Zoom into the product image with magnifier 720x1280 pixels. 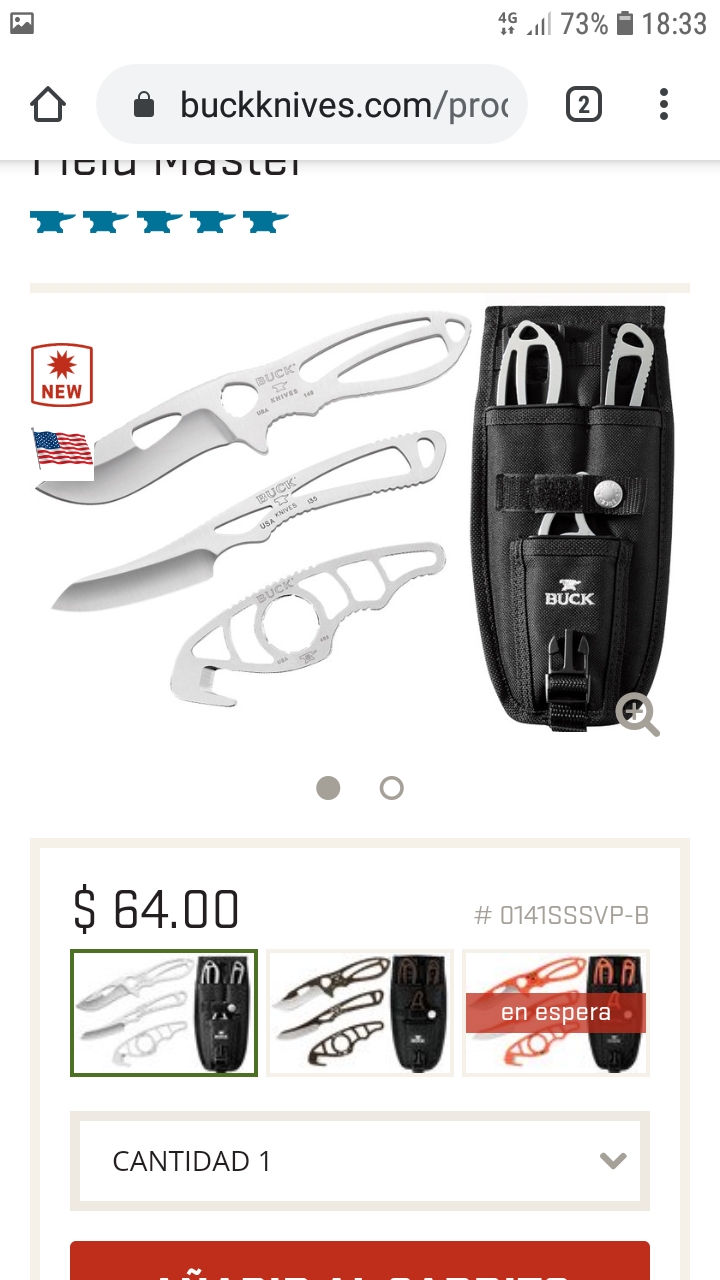click(637, 714)
